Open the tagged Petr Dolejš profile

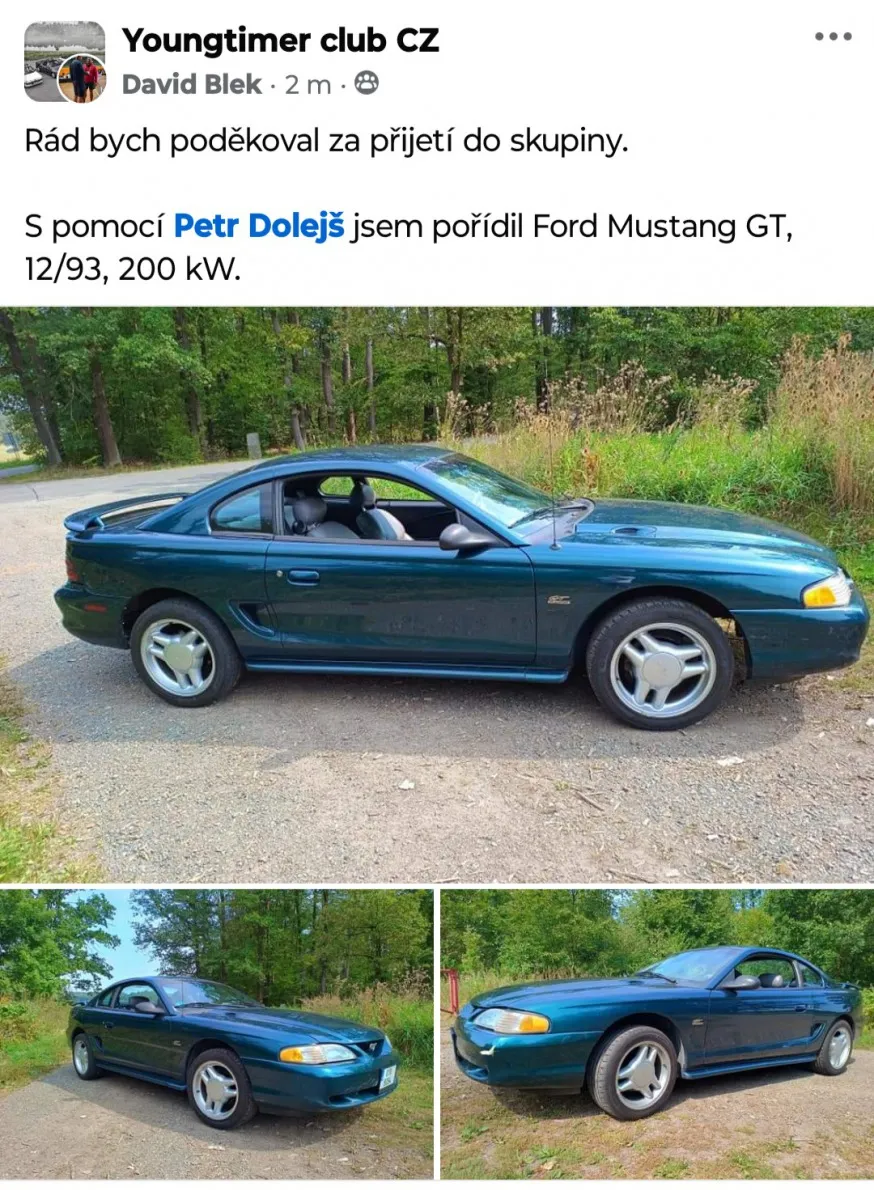point(258,227)
